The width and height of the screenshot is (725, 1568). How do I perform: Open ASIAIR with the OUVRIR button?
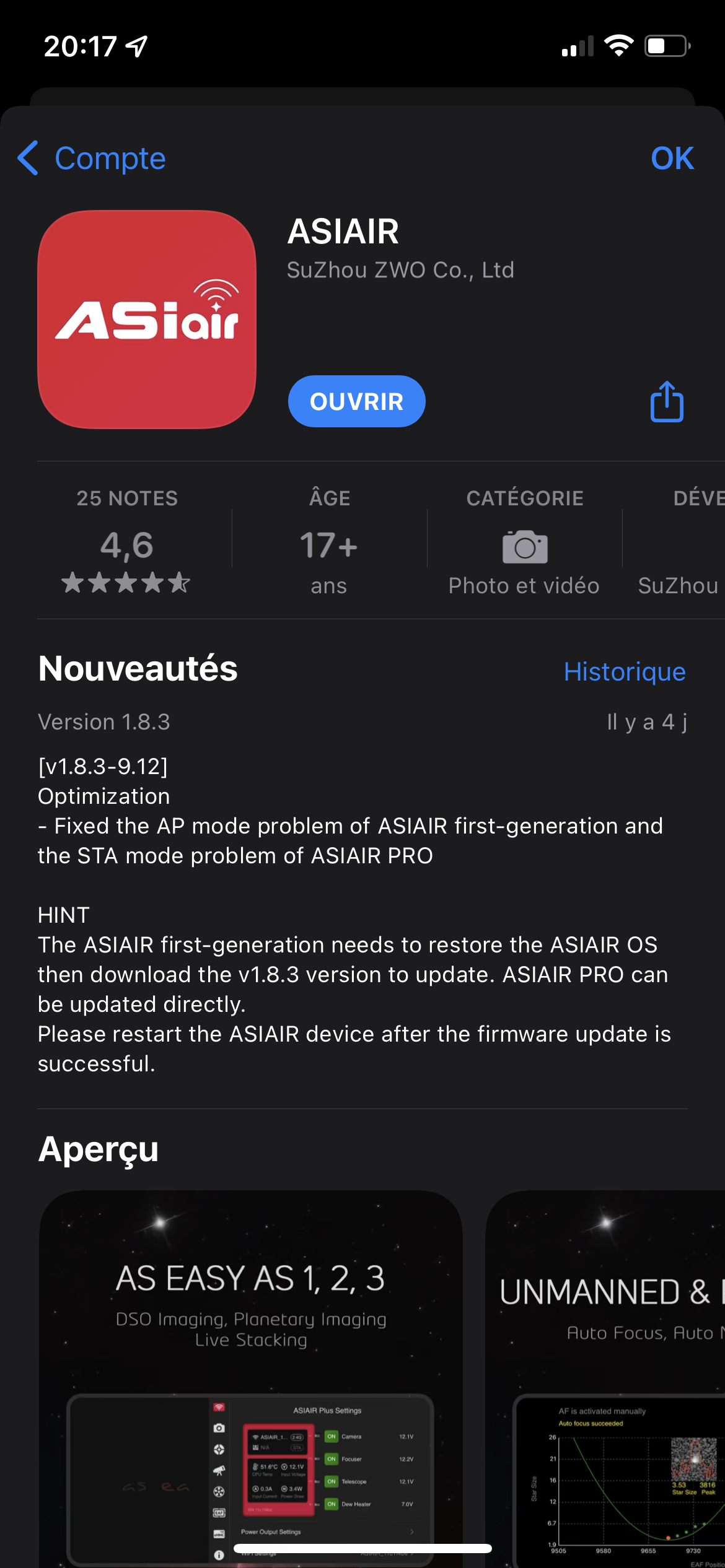[x=356, y=401]
